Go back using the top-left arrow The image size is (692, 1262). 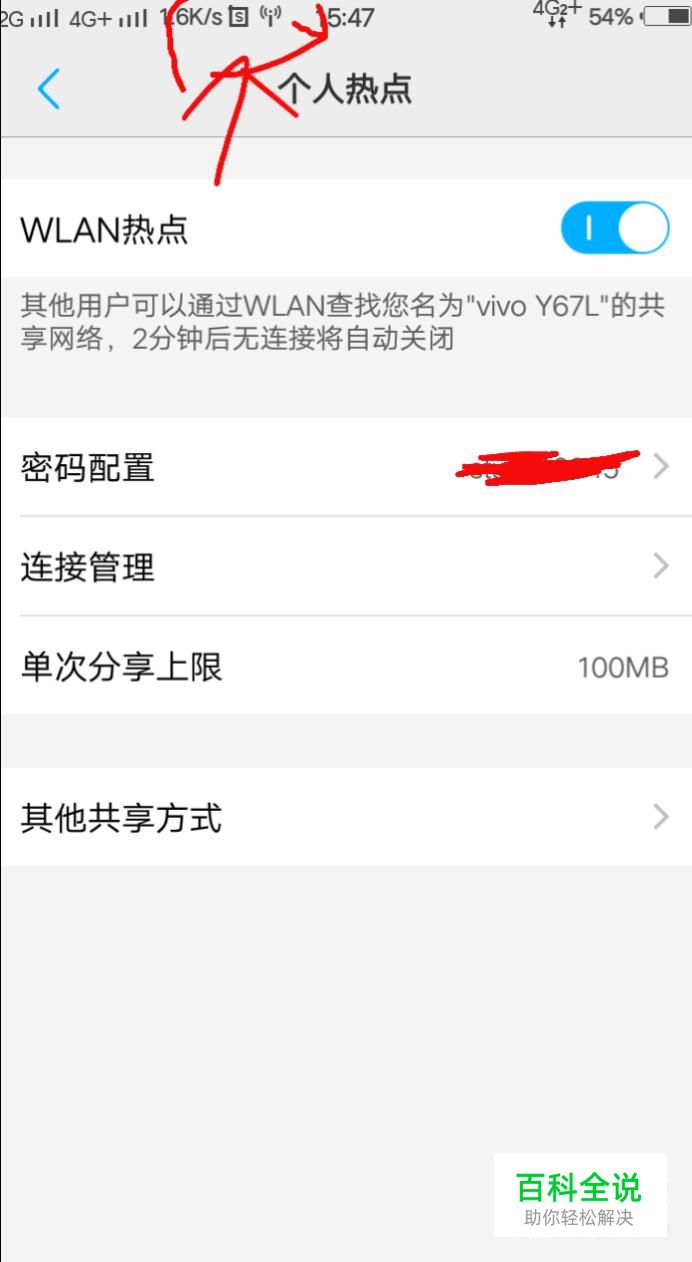click(48, 89)
